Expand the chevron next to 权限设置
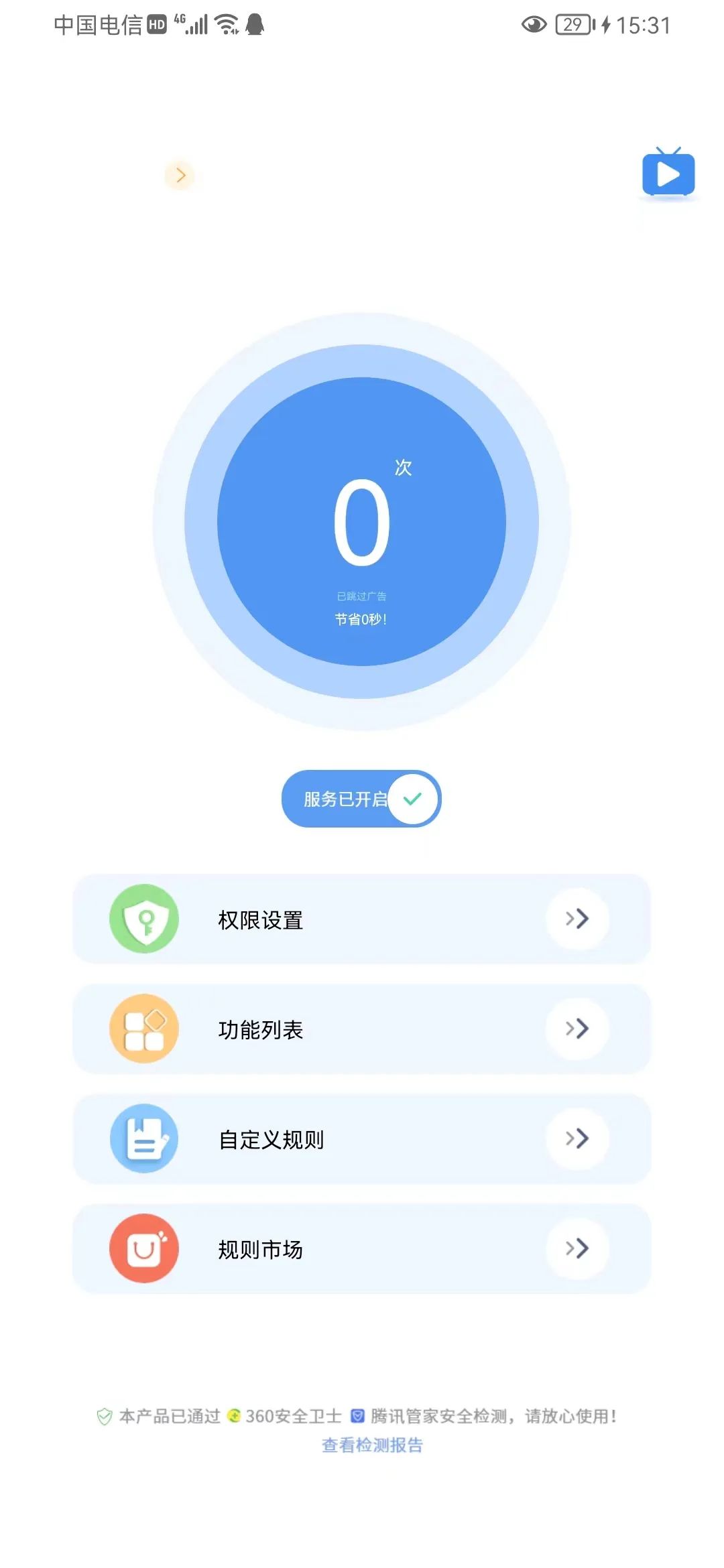This screenshot has height=1568, width=724. tap(577, 919)
